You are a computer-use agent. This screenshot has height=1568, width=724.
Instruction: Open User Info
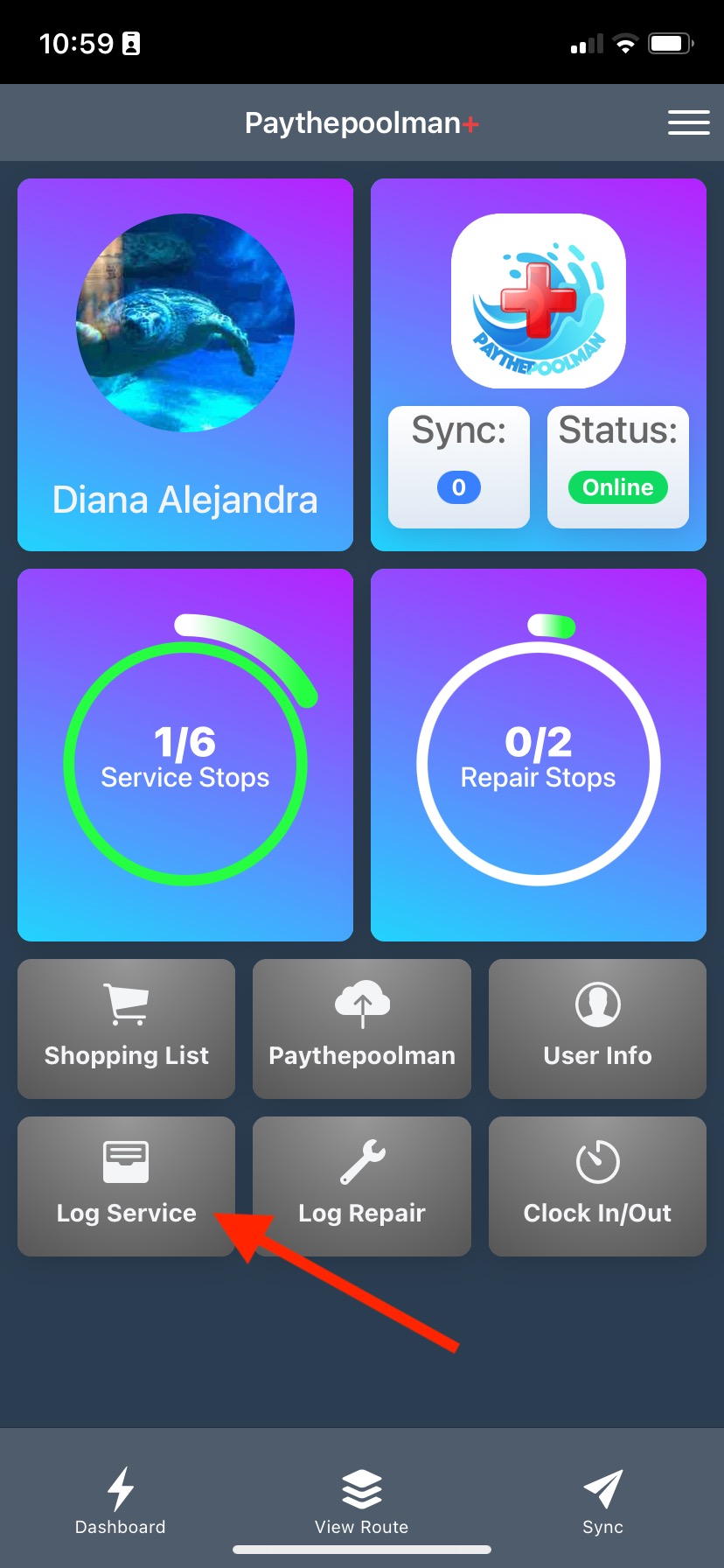[x=597, y=1029]
